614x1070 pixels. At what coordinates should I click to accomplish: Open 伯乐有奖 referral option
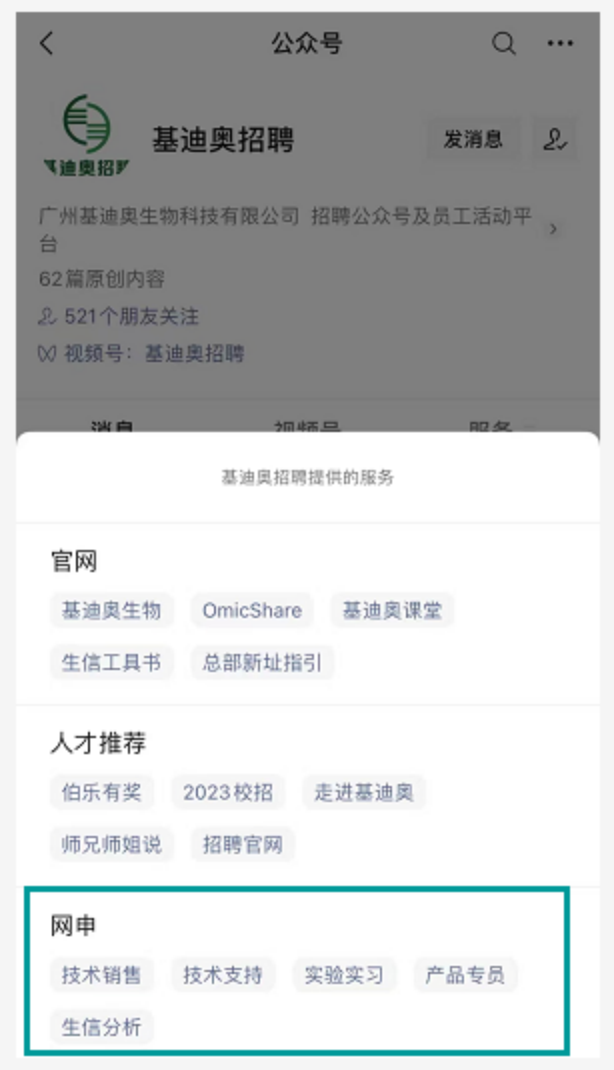point(102,793)
